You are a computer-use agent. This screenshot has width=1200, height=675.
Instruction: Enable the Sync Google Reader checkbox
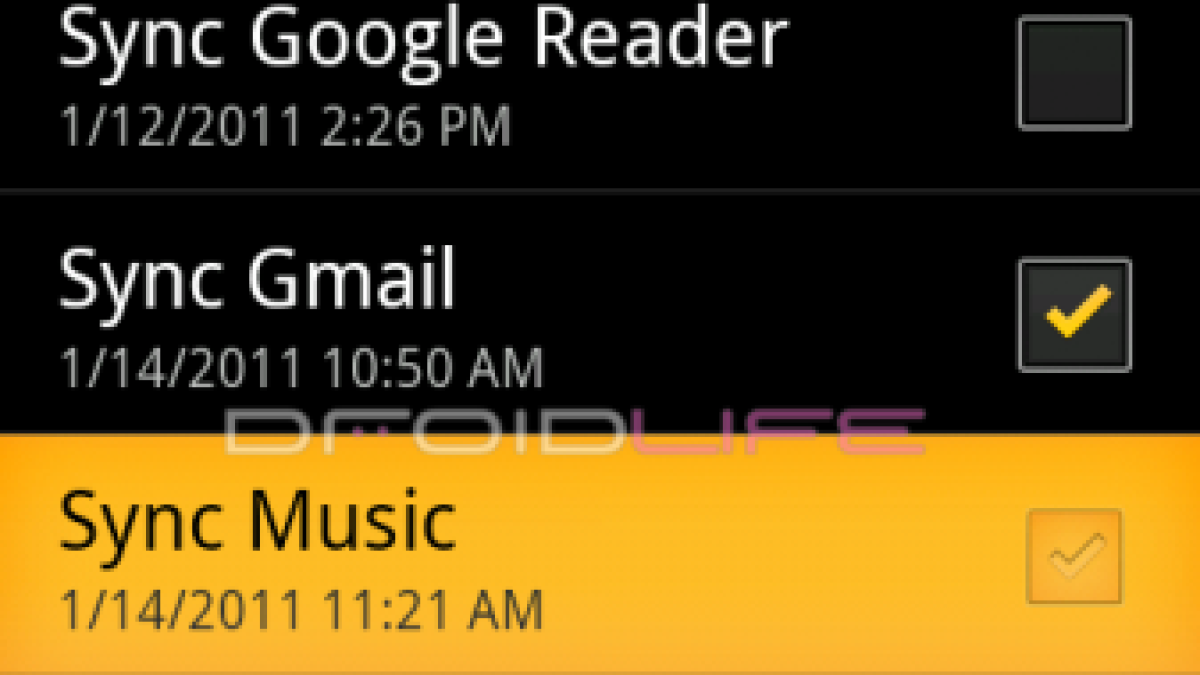pos(1074,72)
